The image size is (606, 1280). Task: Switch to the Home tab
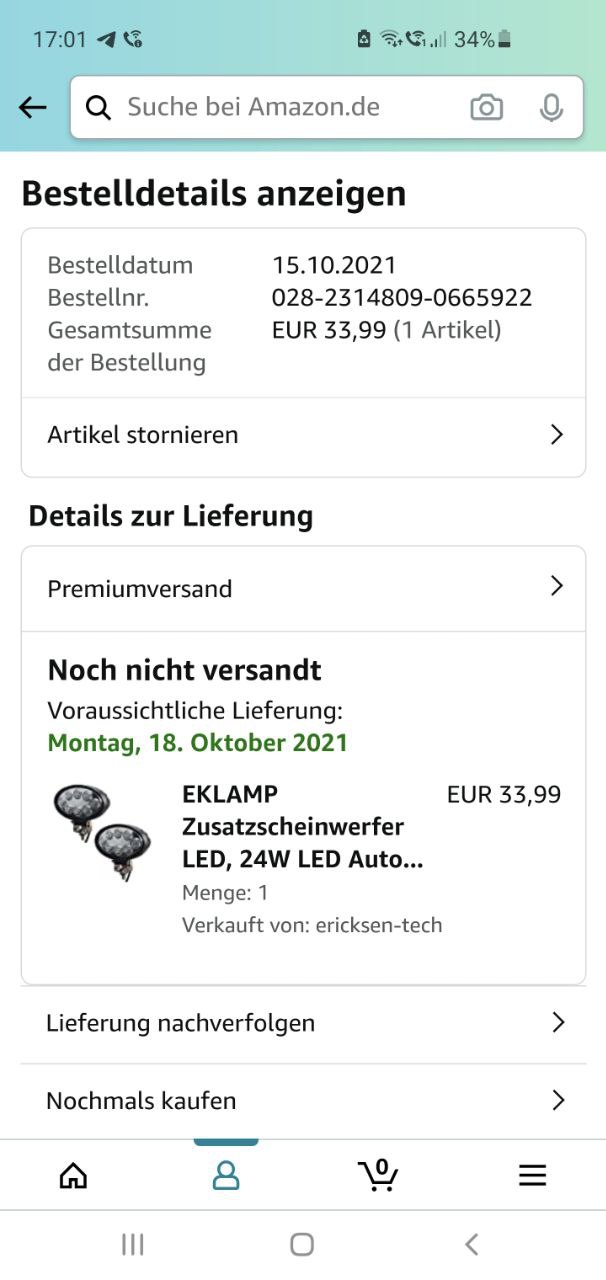73,1175
